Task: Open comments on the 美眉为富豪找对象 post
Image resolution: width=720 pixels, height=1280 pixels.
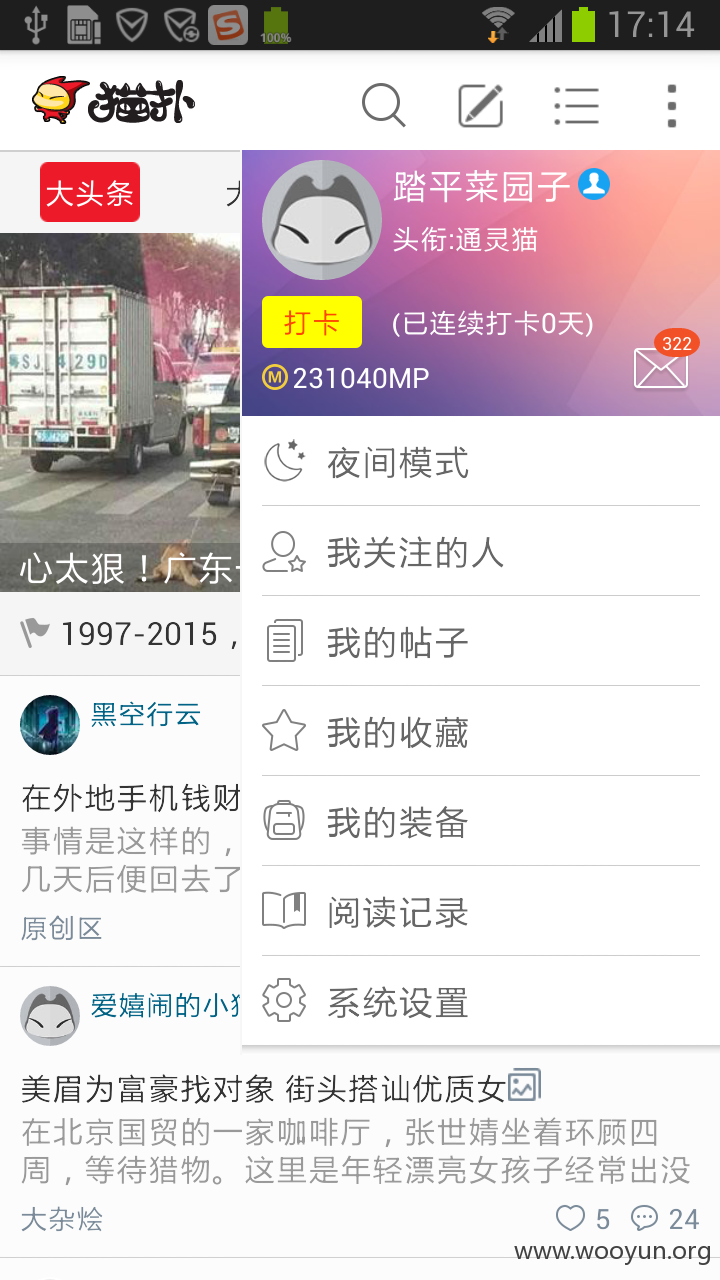Action: (x=665, y=1218)
